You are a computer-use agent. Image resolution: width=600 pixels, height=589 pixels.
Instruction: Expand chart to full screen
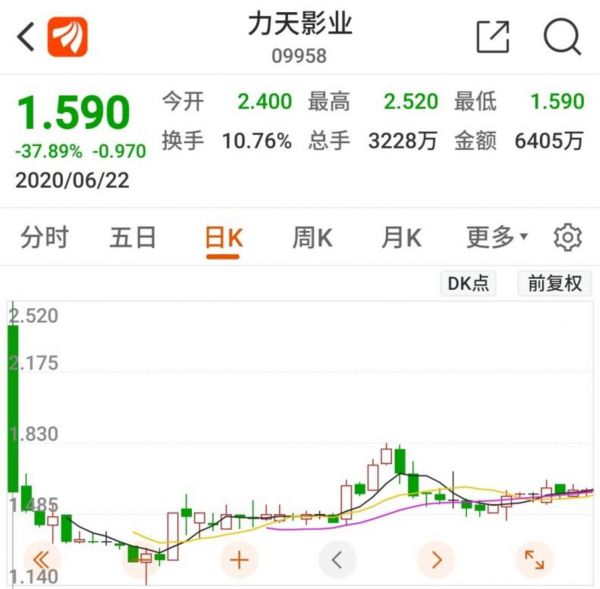(x=534, y=559)
